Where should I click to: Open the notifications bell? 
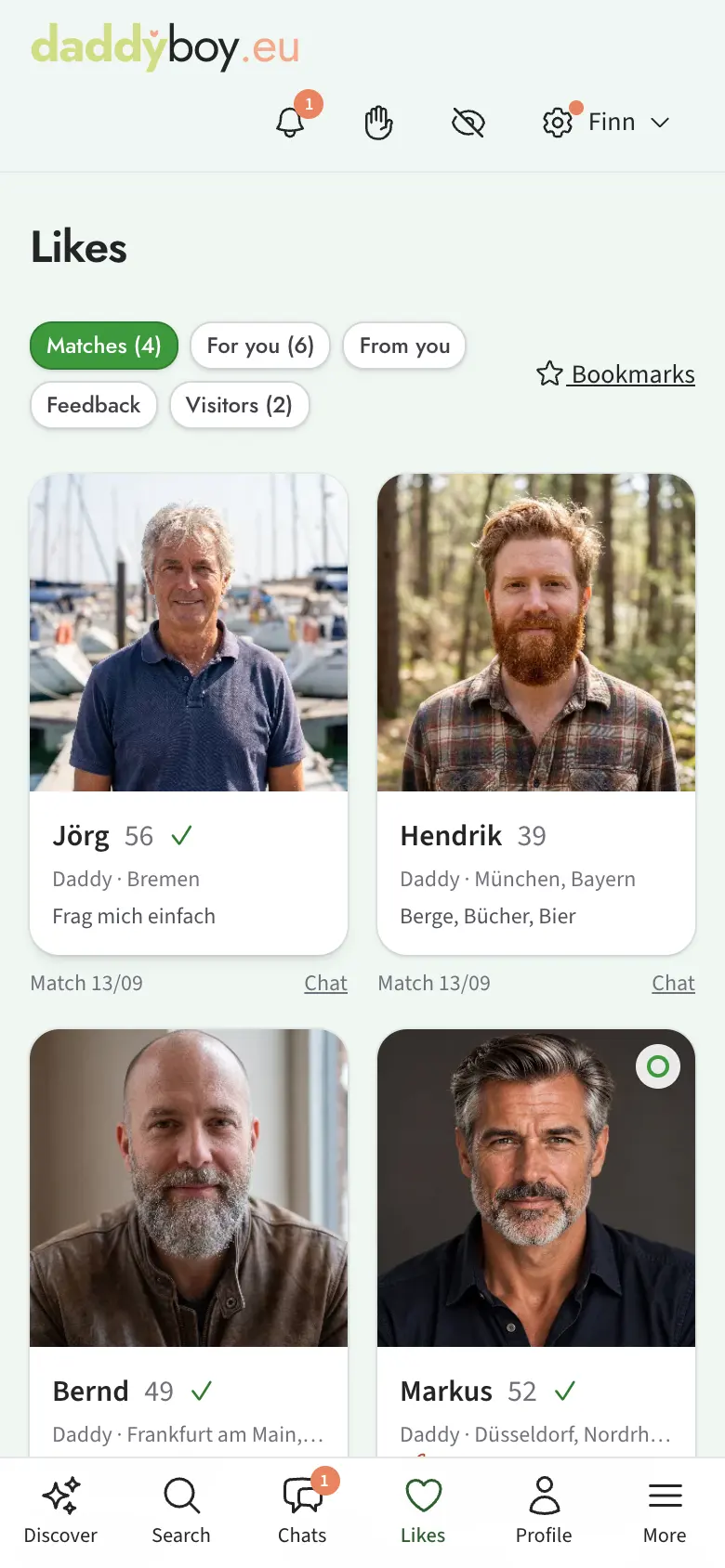(290, 122)
